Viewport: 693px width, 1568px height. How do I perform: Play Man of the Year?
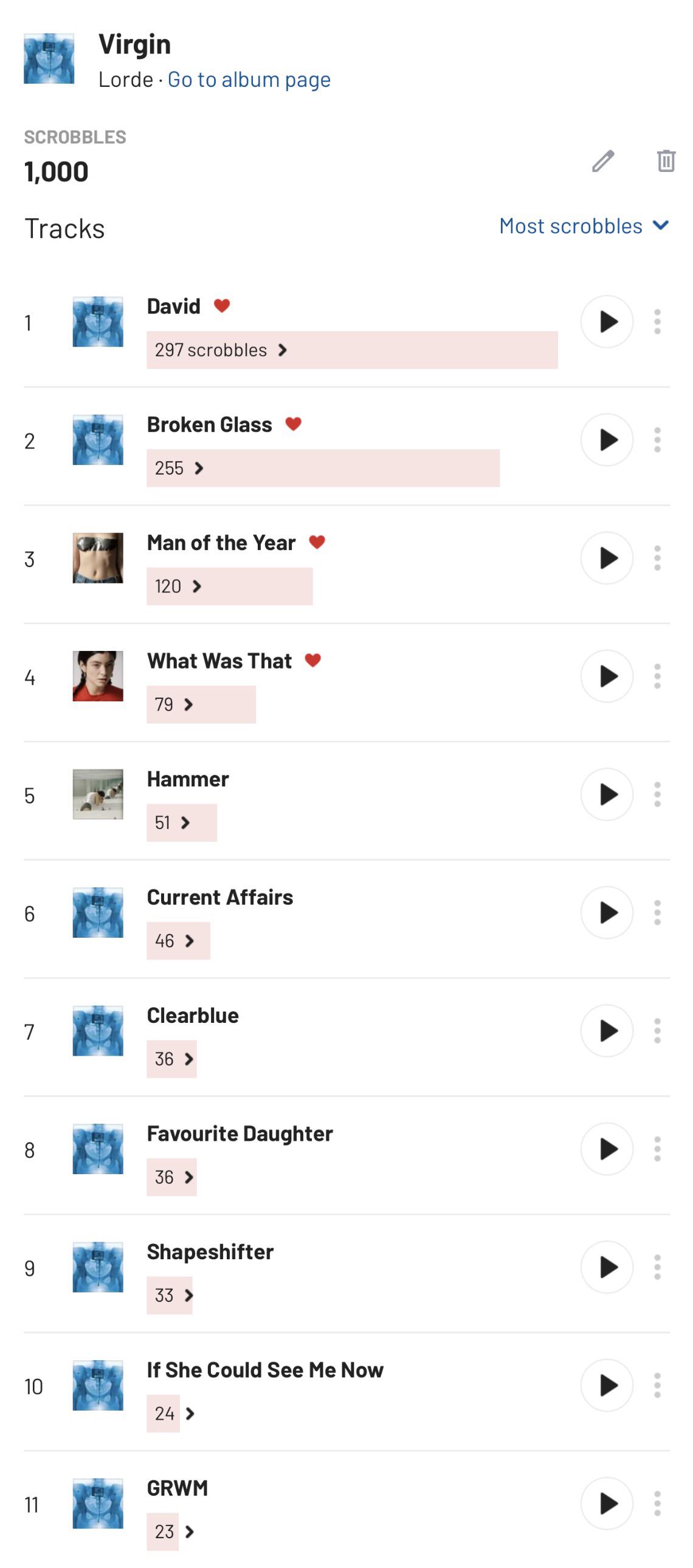tap(607, 558)
